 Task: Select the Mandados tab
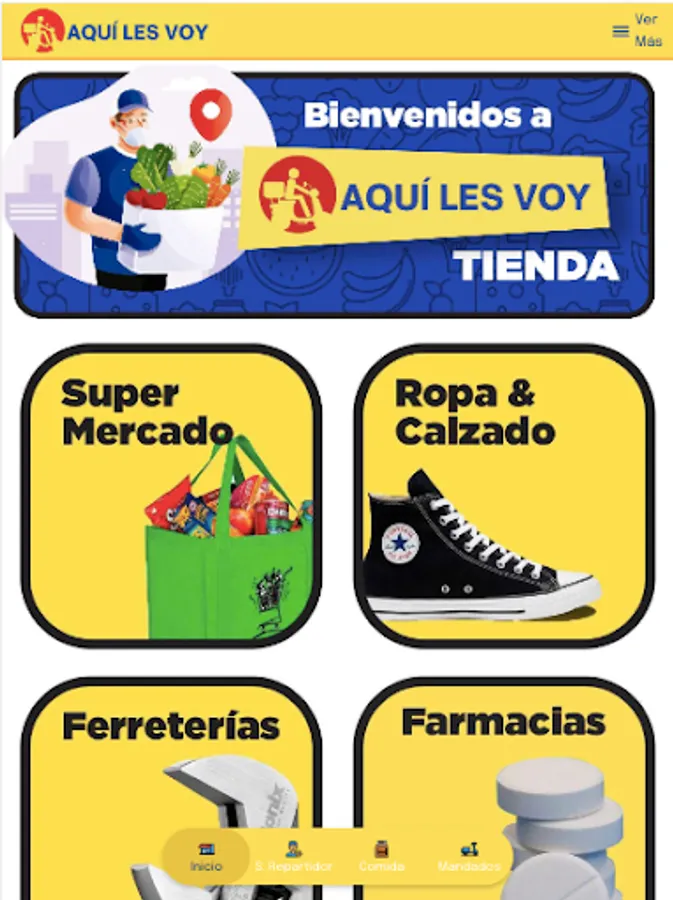coord(468,857)
